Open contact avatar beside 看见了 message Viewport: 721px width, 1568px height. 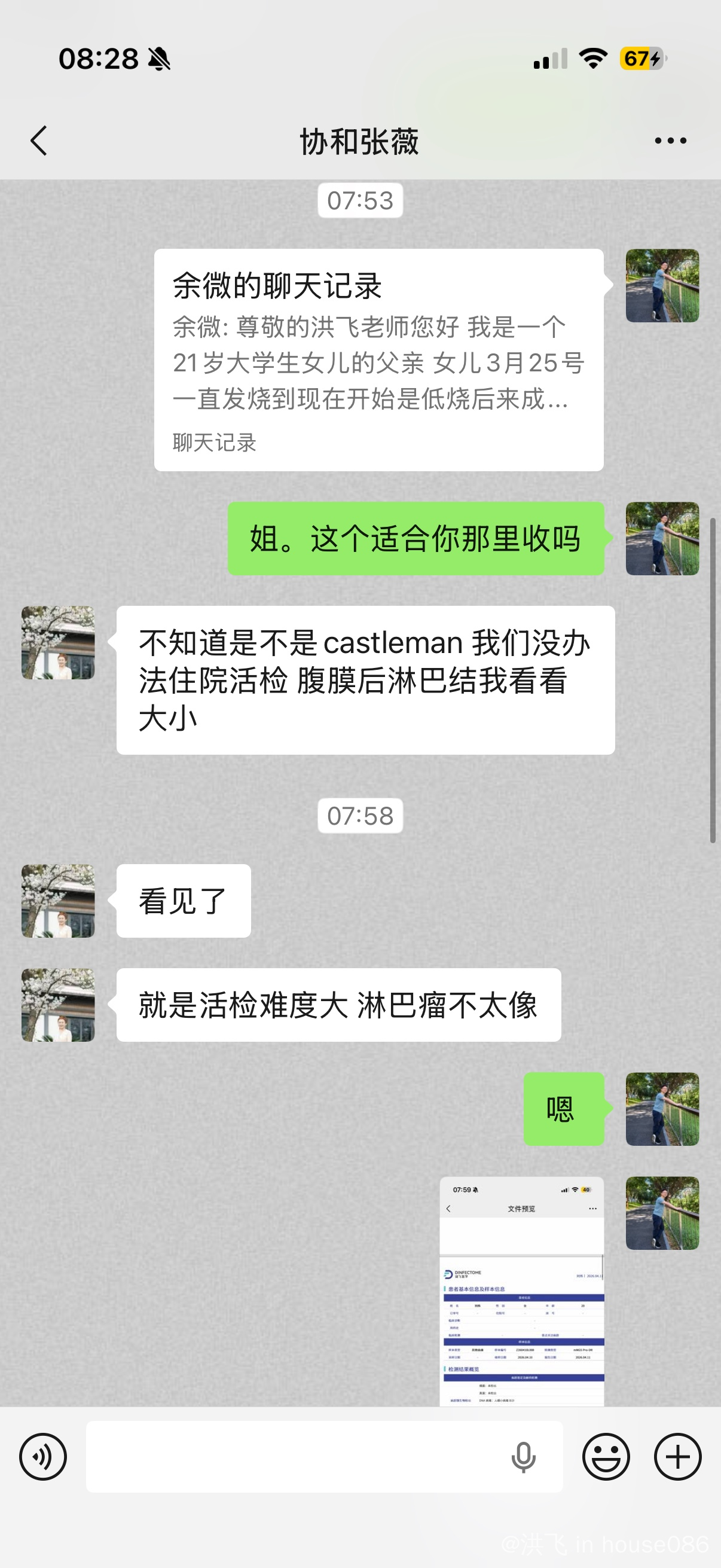59,900
